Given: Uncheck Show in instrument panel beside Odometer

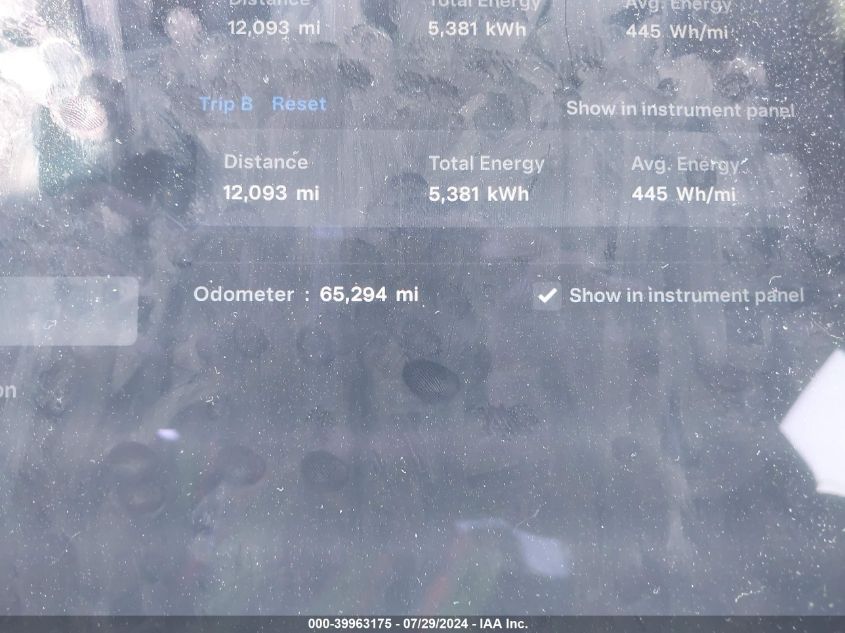Looking at the screenshot, I should coord(547,295).
